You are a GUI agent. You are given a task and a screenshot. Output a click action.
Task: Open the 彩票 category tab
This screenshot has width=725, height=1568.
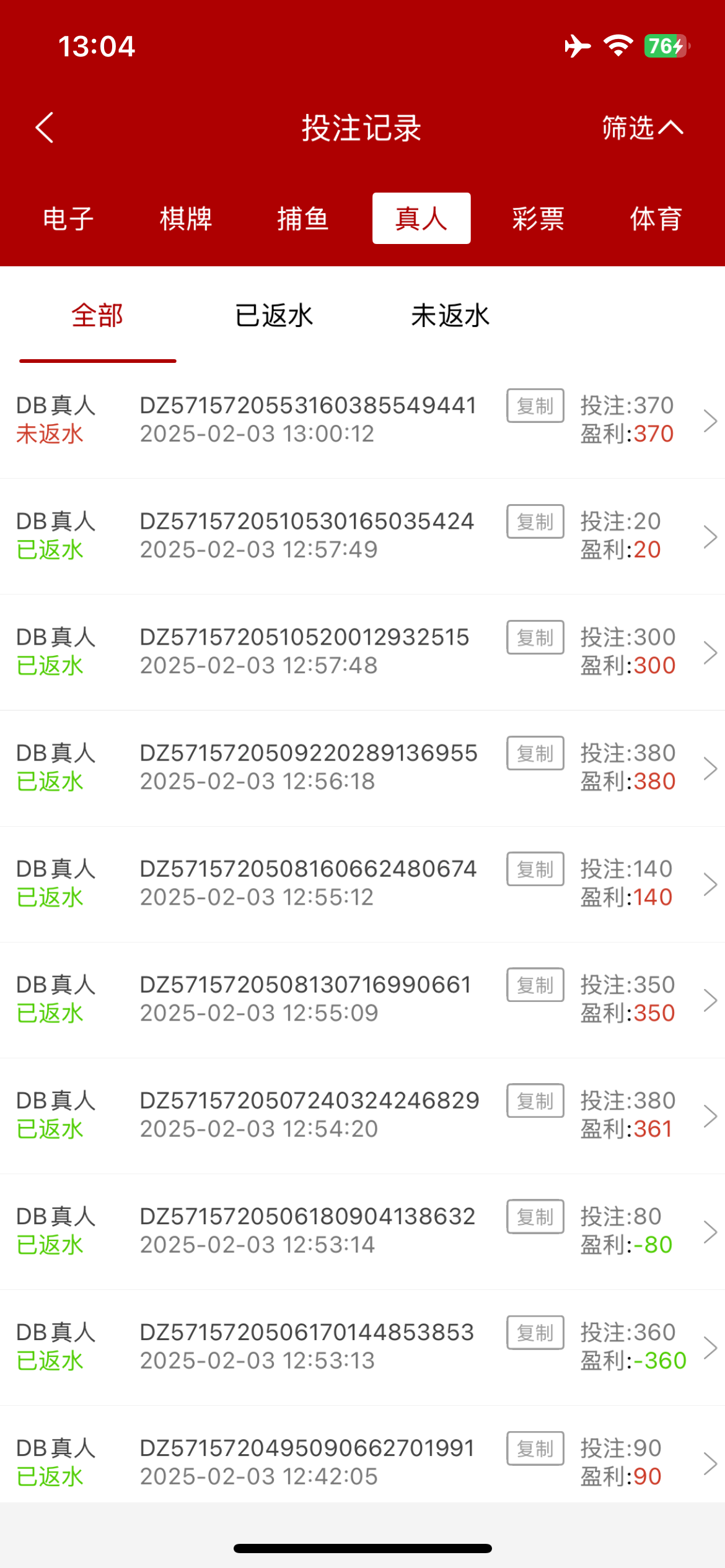point(538,219)
